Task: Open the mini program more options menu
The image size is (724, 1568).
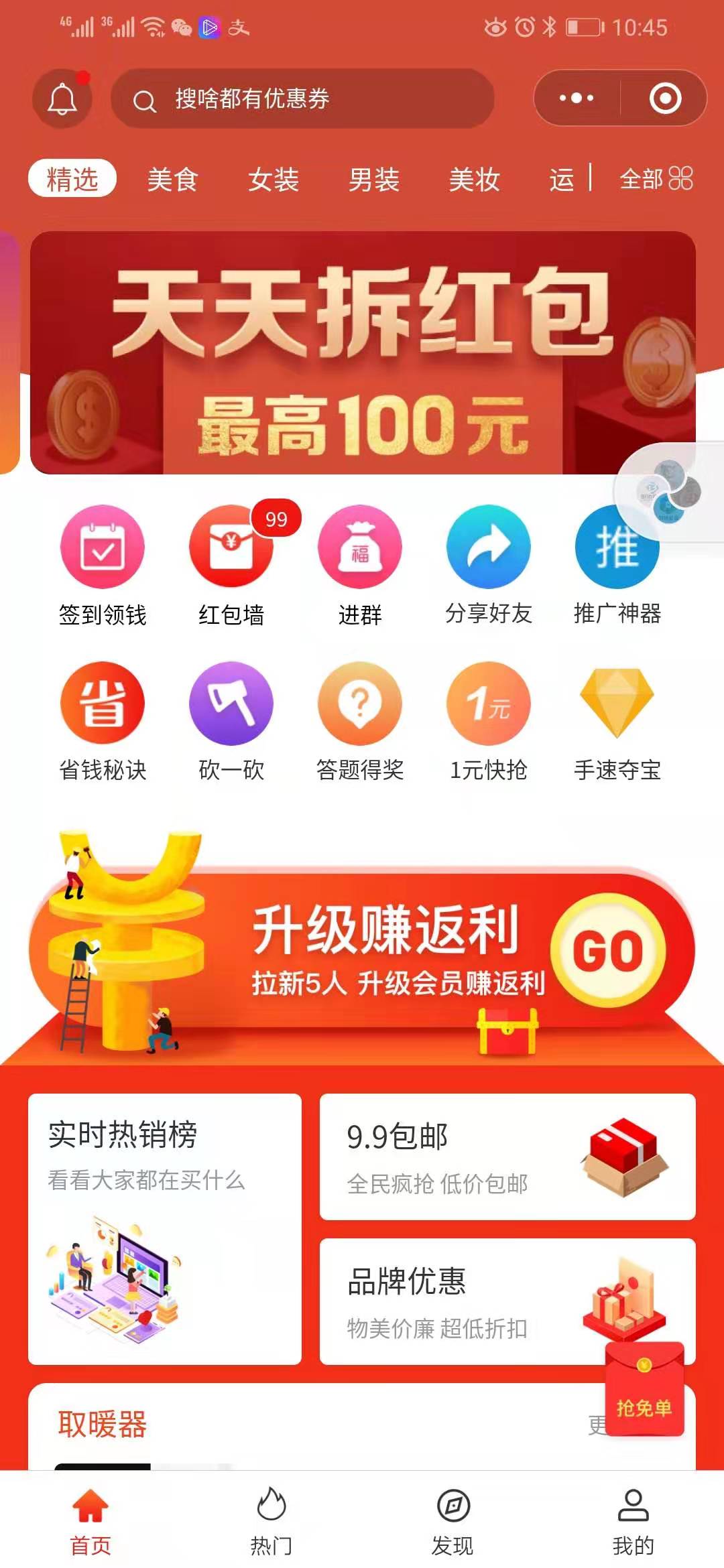Action: (x=577, y=99)
